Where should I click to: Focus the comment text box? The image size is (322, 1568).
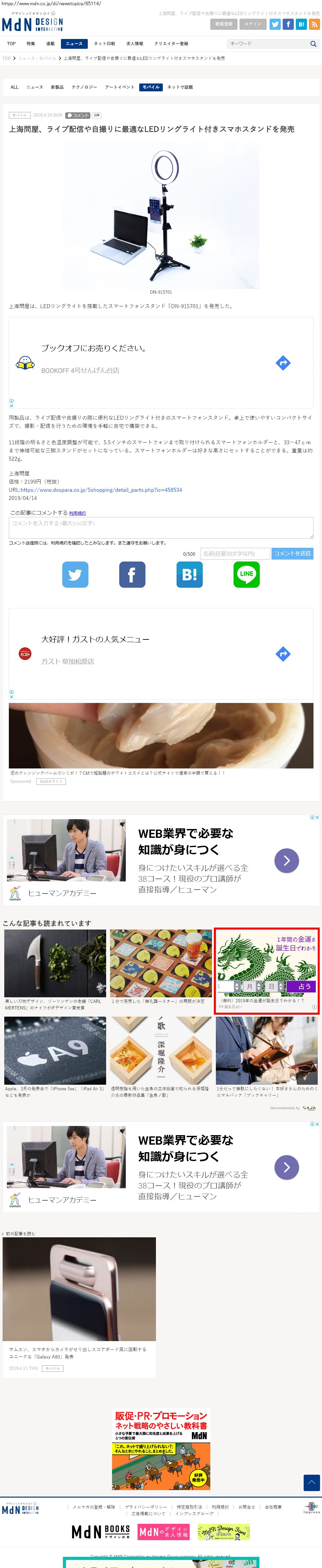coord(161,527)
